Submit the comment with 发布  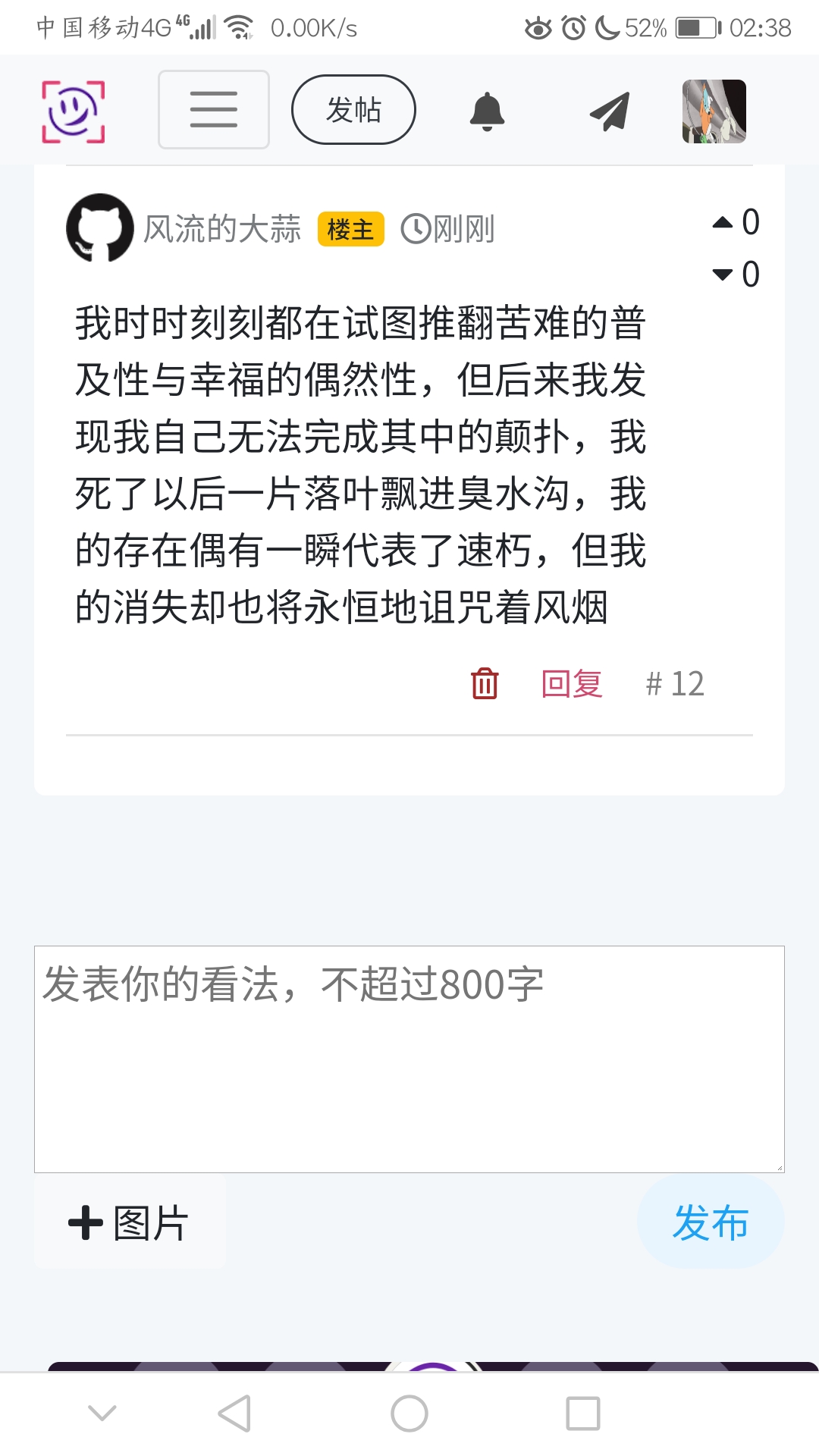tap(711, 1222)
